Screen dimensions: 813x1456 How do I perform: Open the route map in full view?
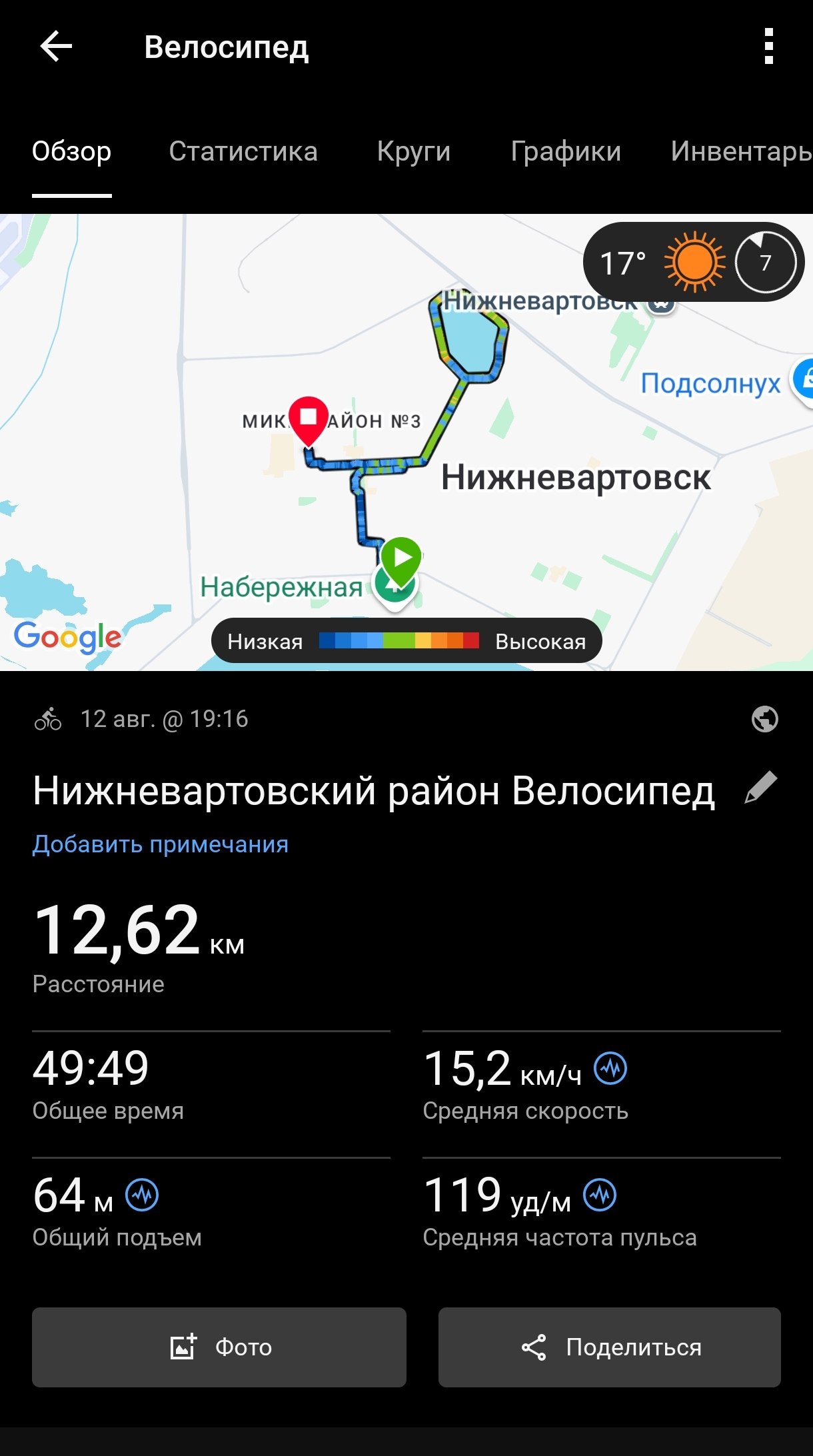(x=406, y=442)
